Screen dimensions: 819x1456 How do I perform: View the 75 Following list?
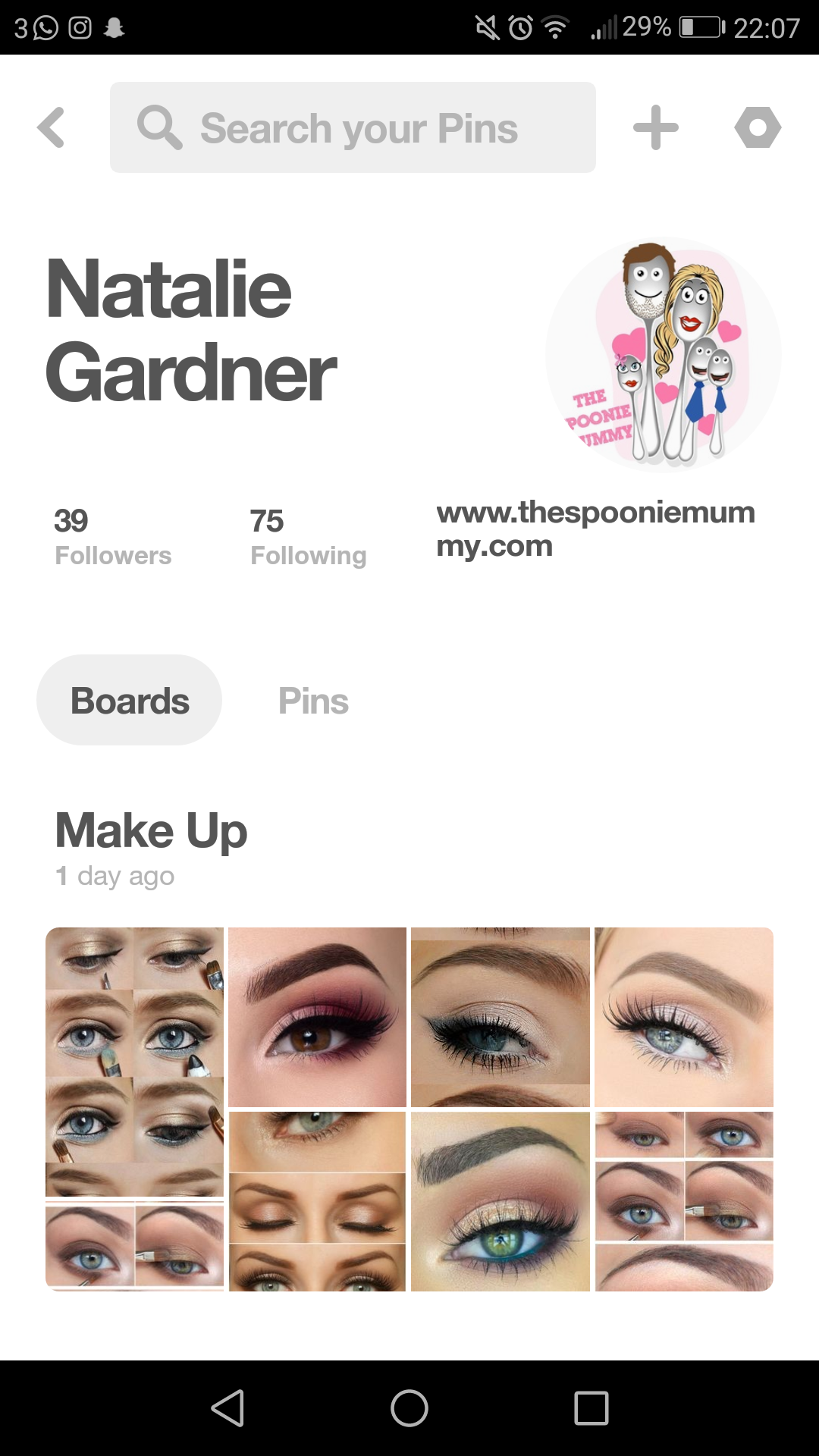(308, 537)
